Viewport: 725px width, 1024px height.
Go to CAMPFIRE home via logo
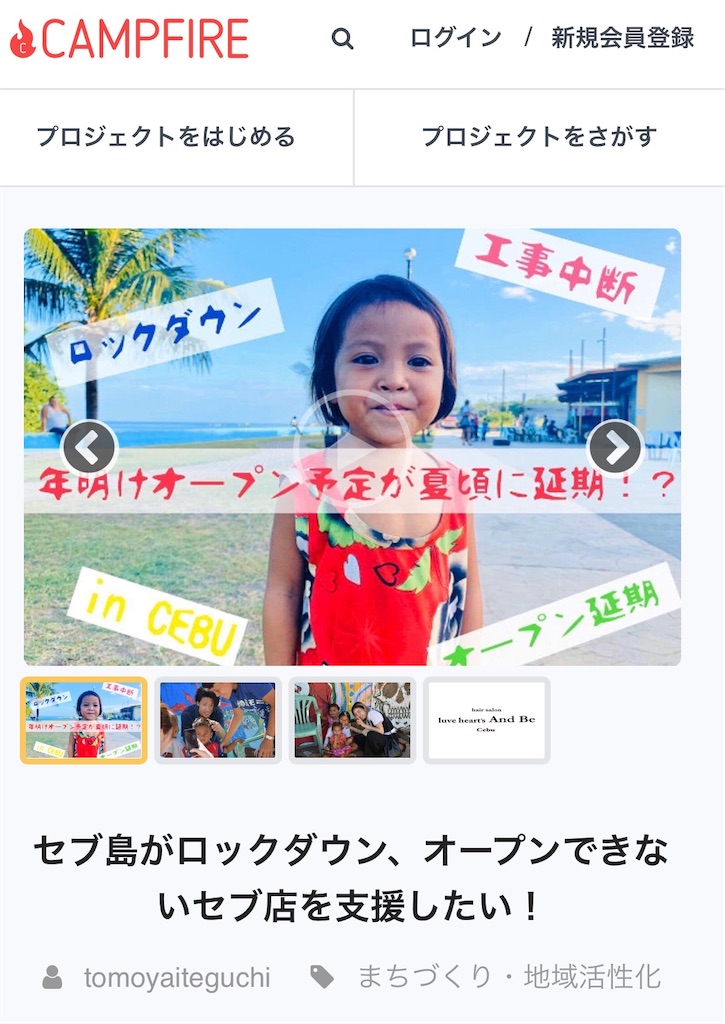pos(129,40)
